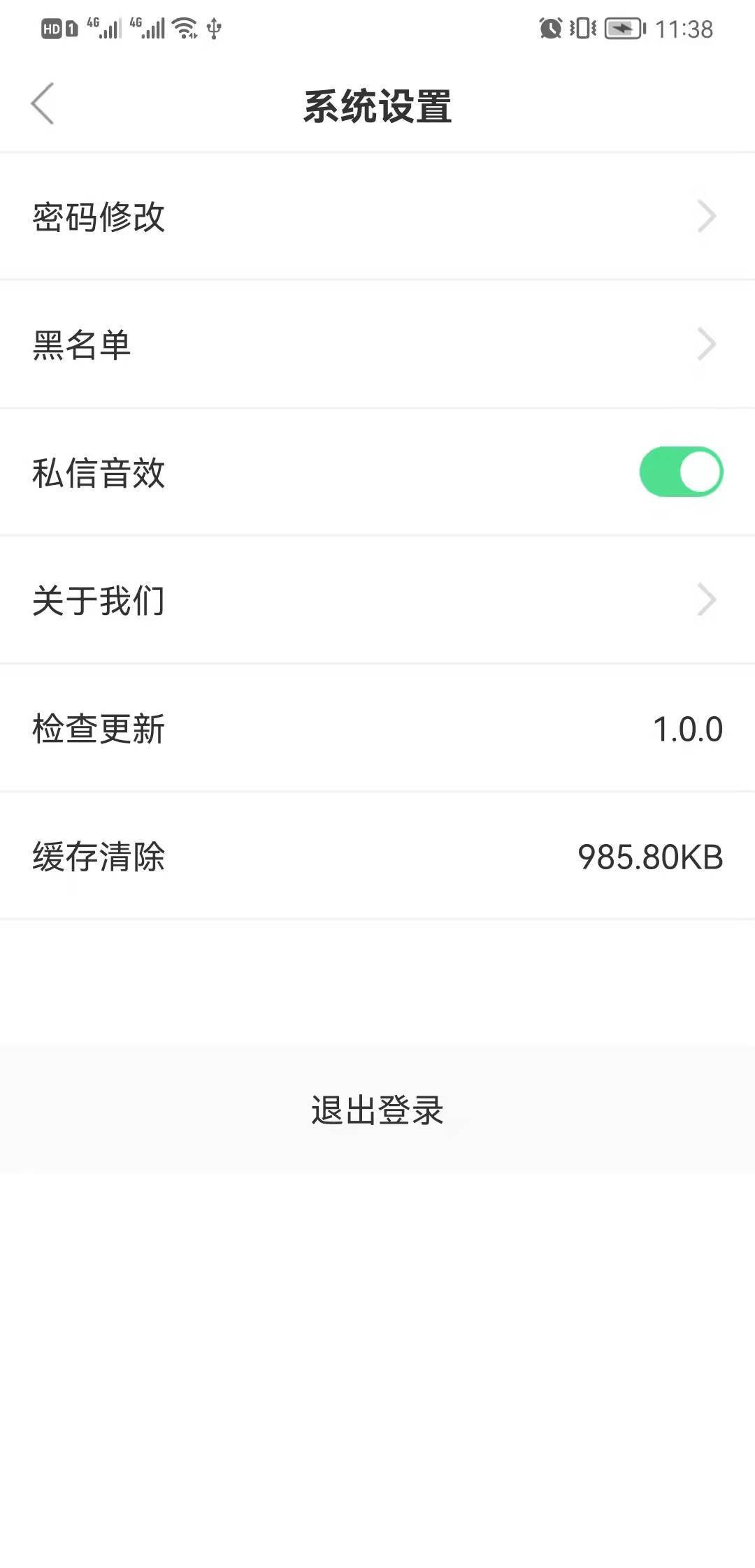This screenshot has height=1568, width=755.
Task: Select the 系统设置 title at top
Action: [x=377, y=103]
